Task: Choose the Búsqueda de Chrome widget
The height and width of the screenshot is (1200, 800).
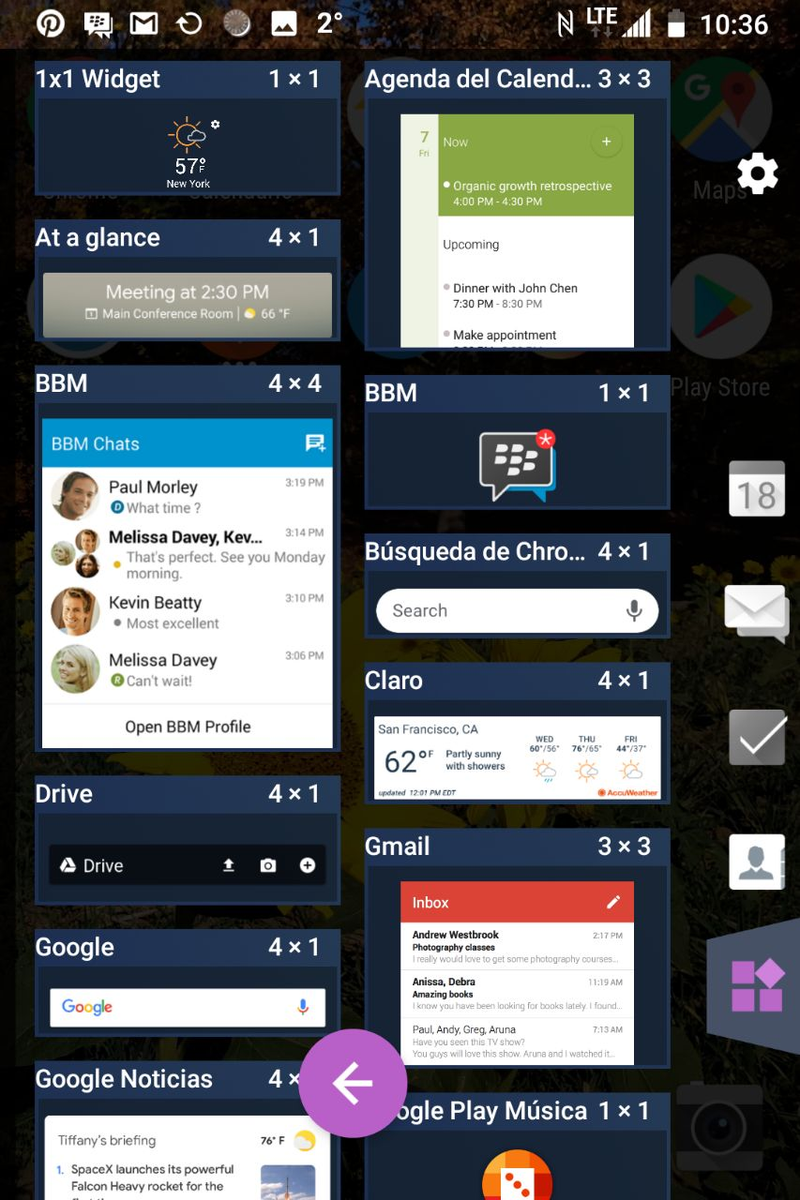Action: (517, 611)
